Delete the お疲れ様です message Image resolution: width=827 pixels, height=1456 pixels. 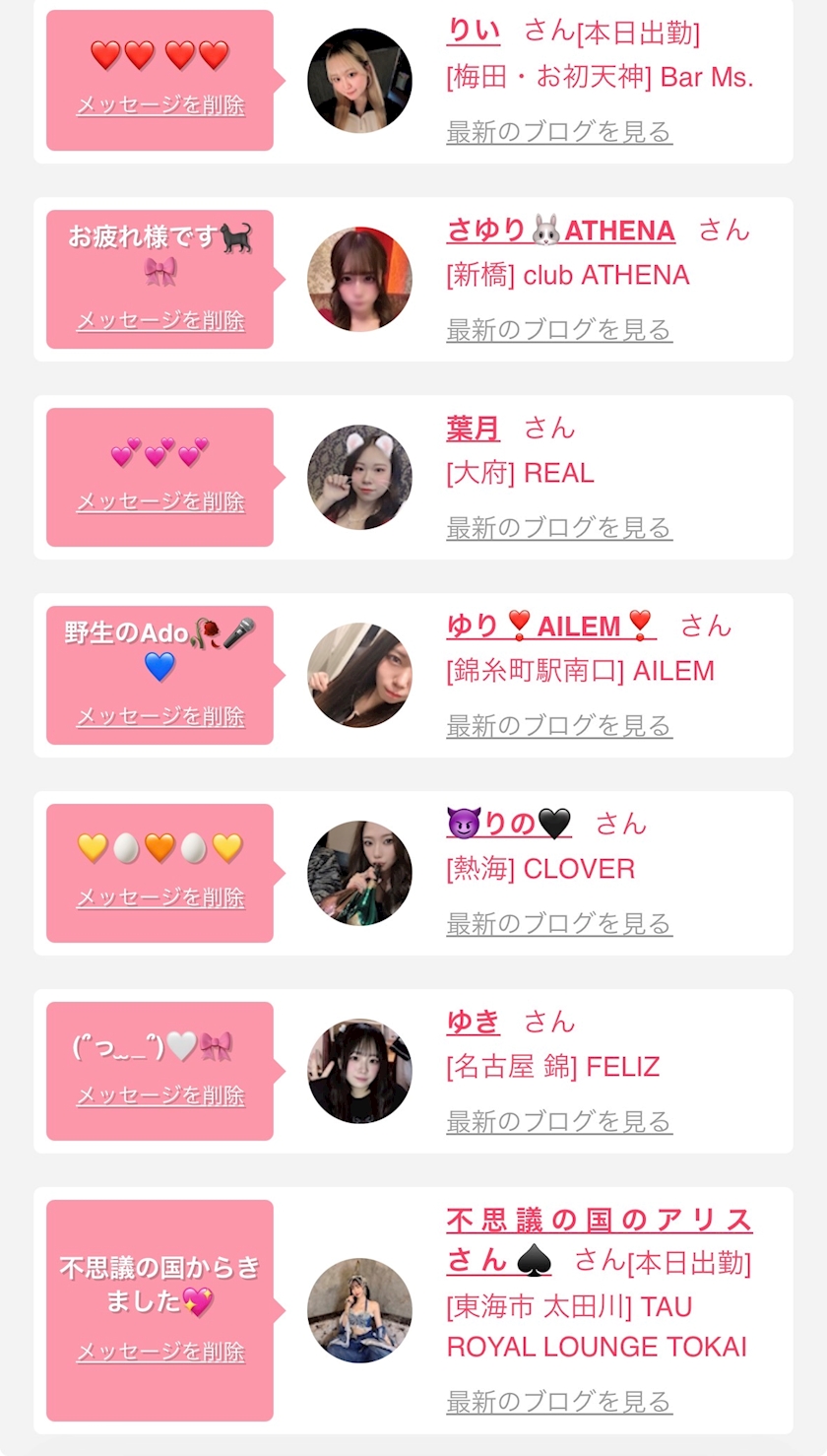tap(160, 321)
